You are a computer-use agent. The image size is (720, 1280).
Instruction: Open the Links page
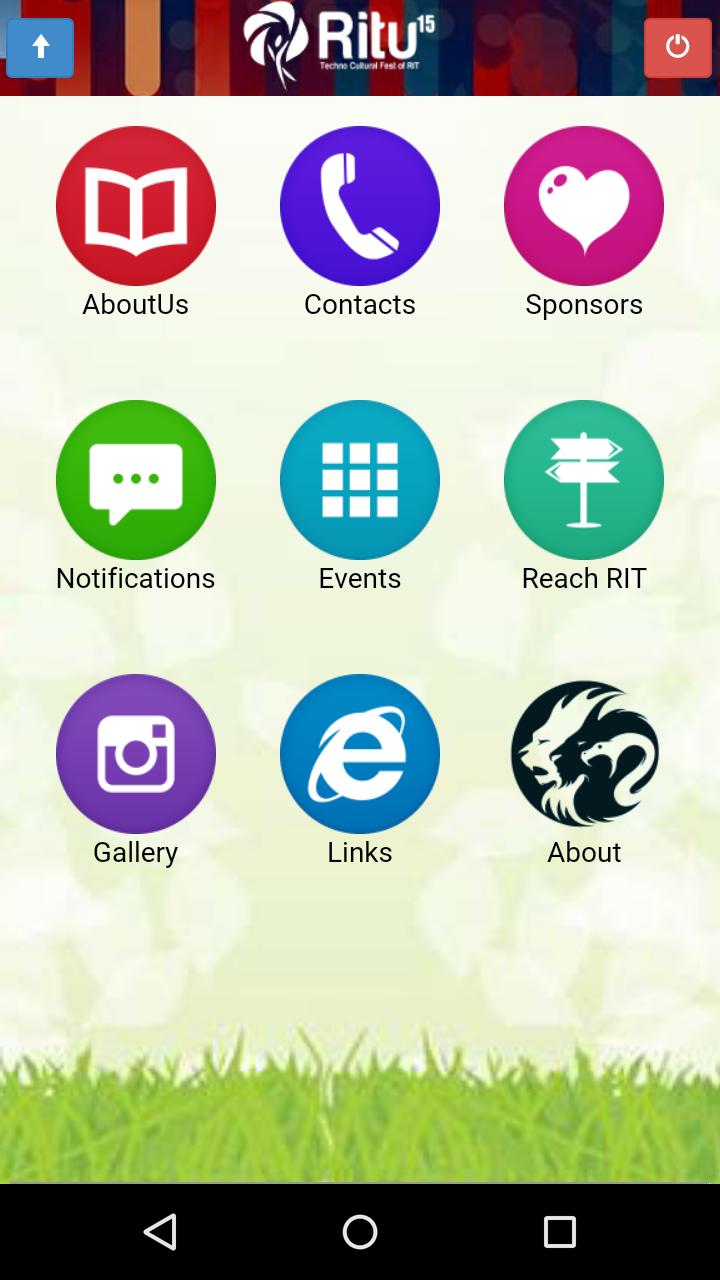tap(360, 754)
